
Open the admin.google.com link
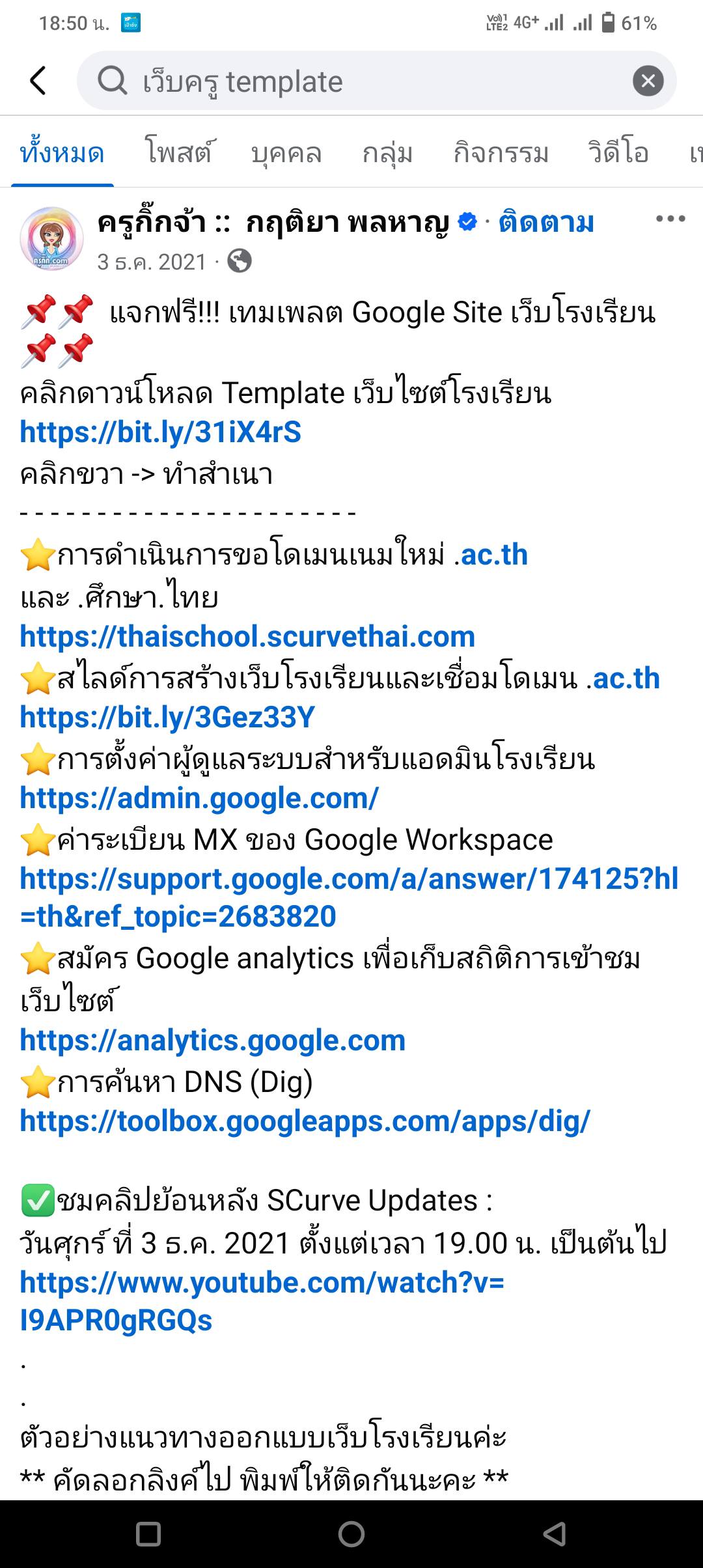pos(199,798)
